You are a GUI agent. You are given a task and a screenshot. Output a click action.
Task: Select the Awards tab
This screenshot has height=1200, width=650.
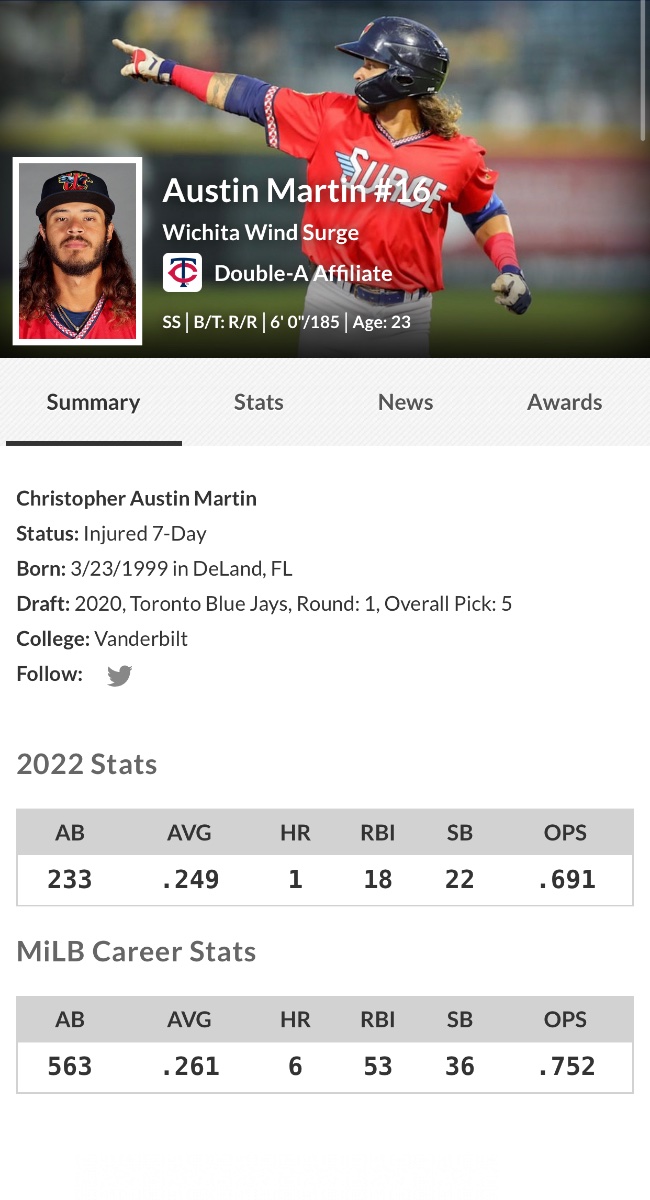pos(564,402)
